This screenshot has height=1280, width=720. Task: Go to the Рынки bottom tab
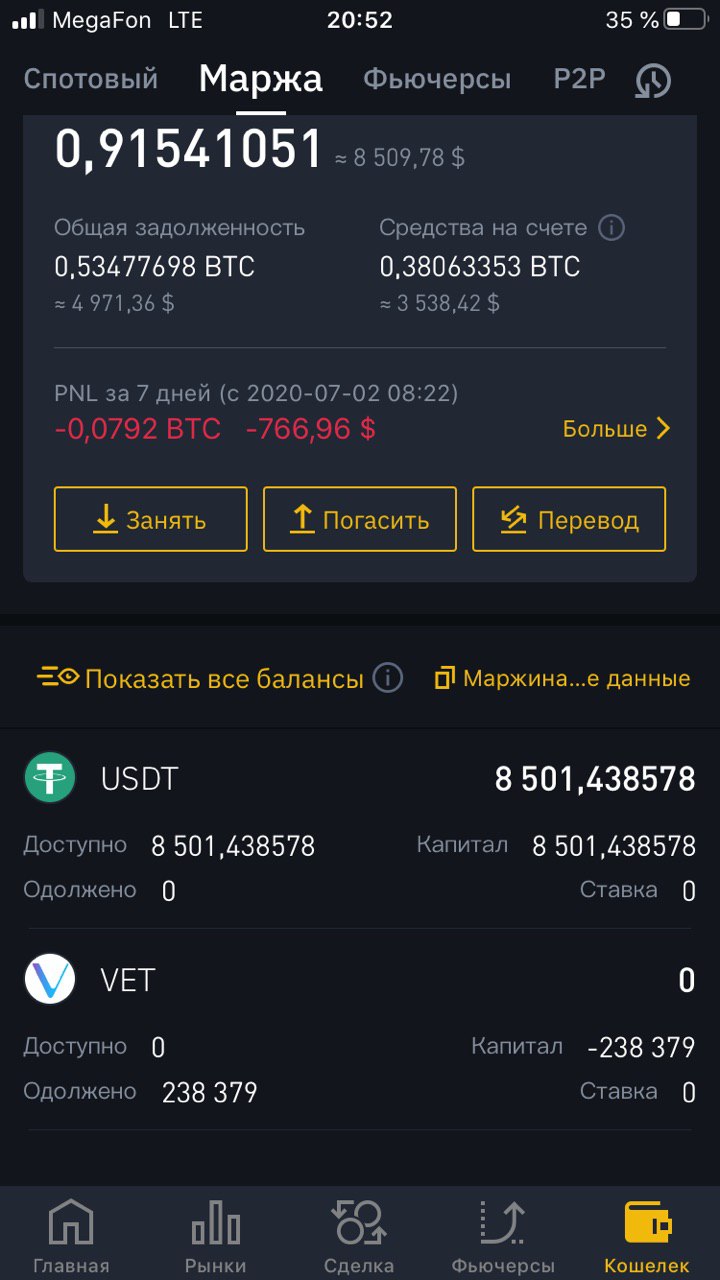216,1237
